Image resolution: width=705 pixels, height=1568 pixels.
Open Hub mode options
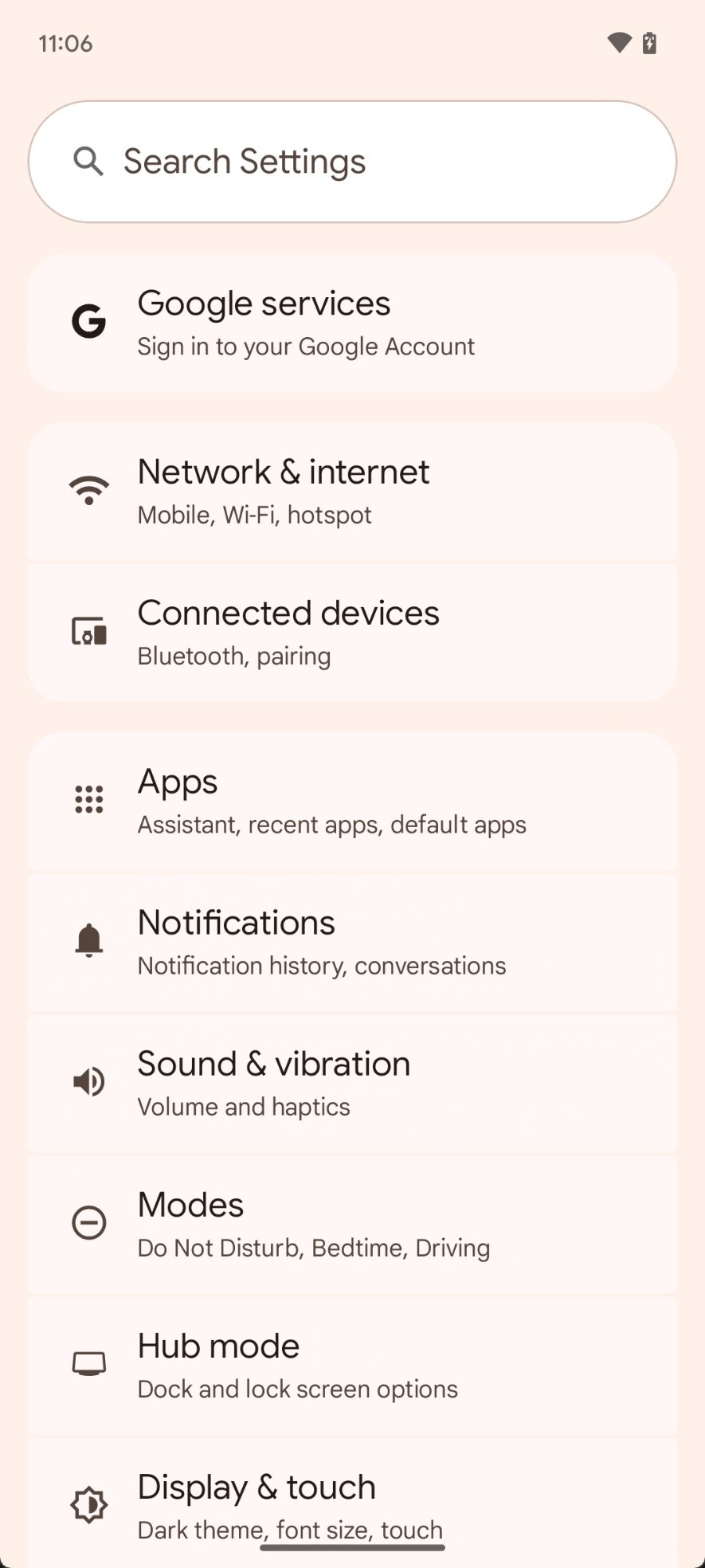tap(352, 1365)
